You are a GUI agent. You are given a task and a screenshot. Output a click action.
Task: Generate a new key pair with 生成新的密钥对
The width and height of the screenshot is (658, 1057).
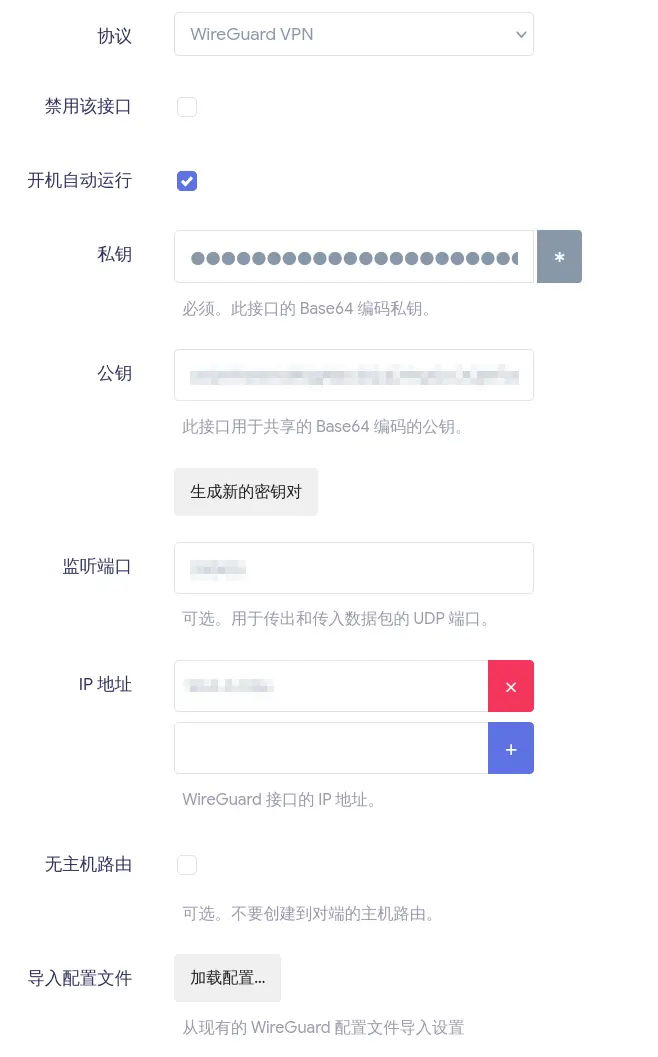pos(246,492)
